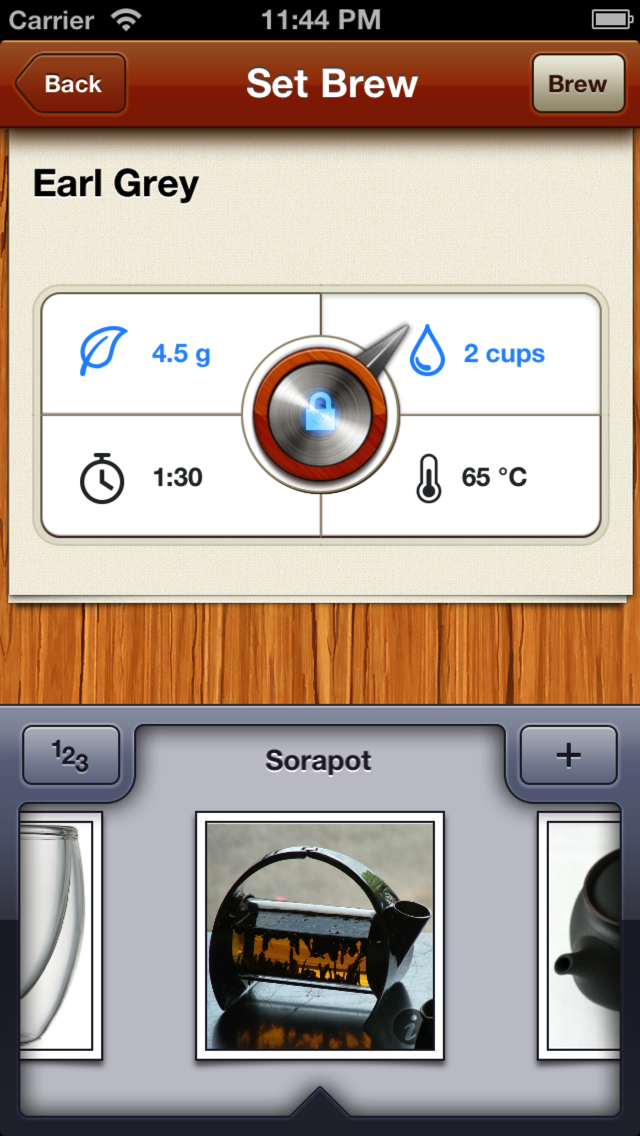Add a new teapot with plus button

(x=568, y=755)
